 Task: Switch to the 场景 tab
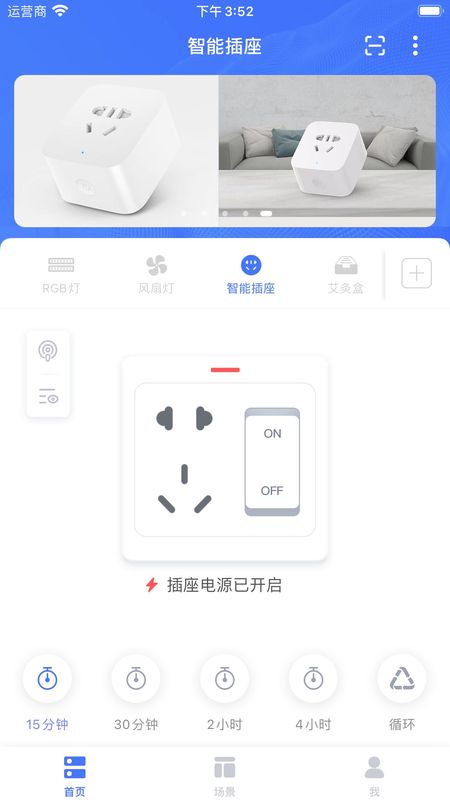224,776
